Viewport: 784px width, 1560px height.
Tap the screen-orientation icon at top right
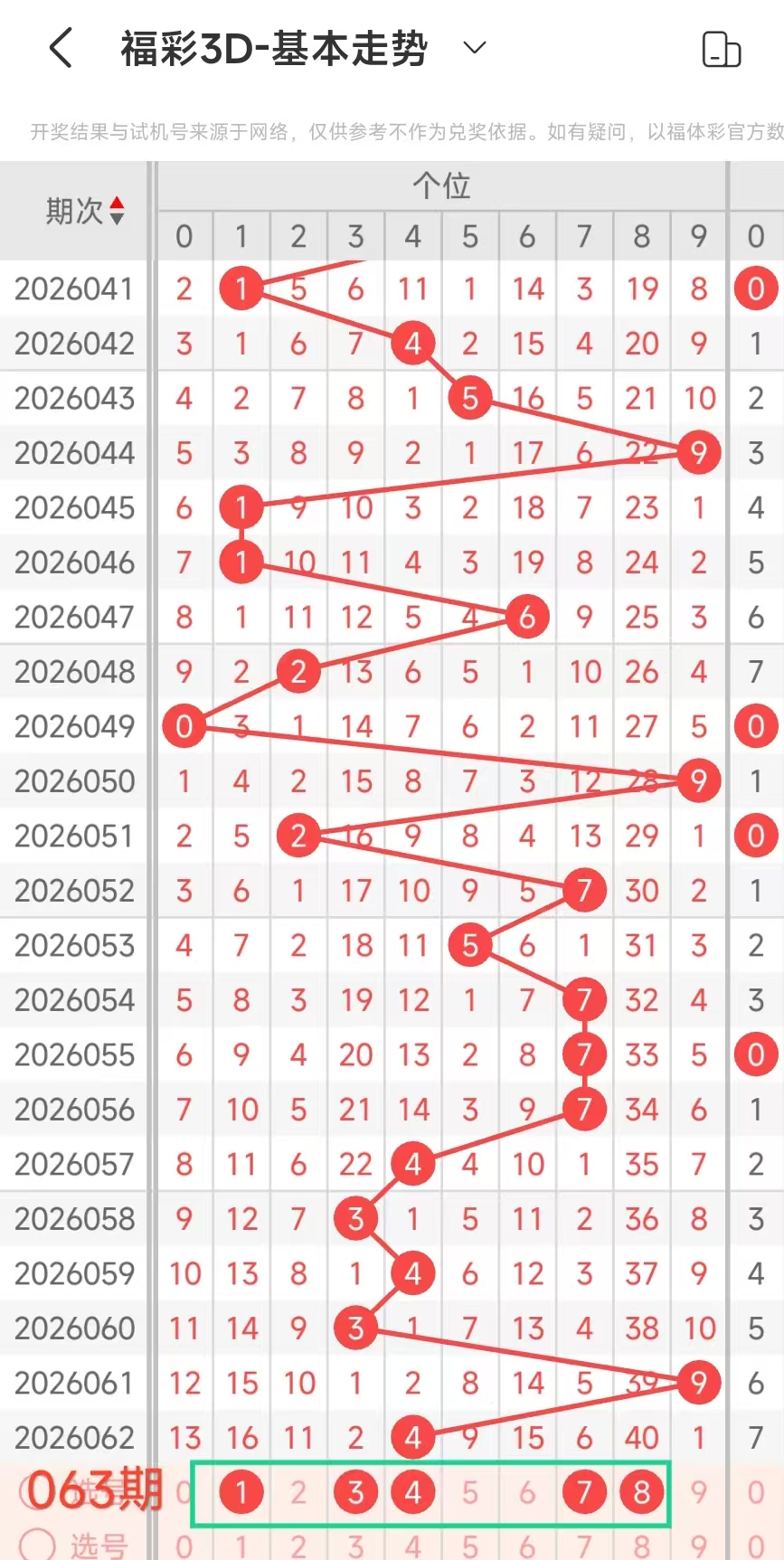(x=721, y=50)
